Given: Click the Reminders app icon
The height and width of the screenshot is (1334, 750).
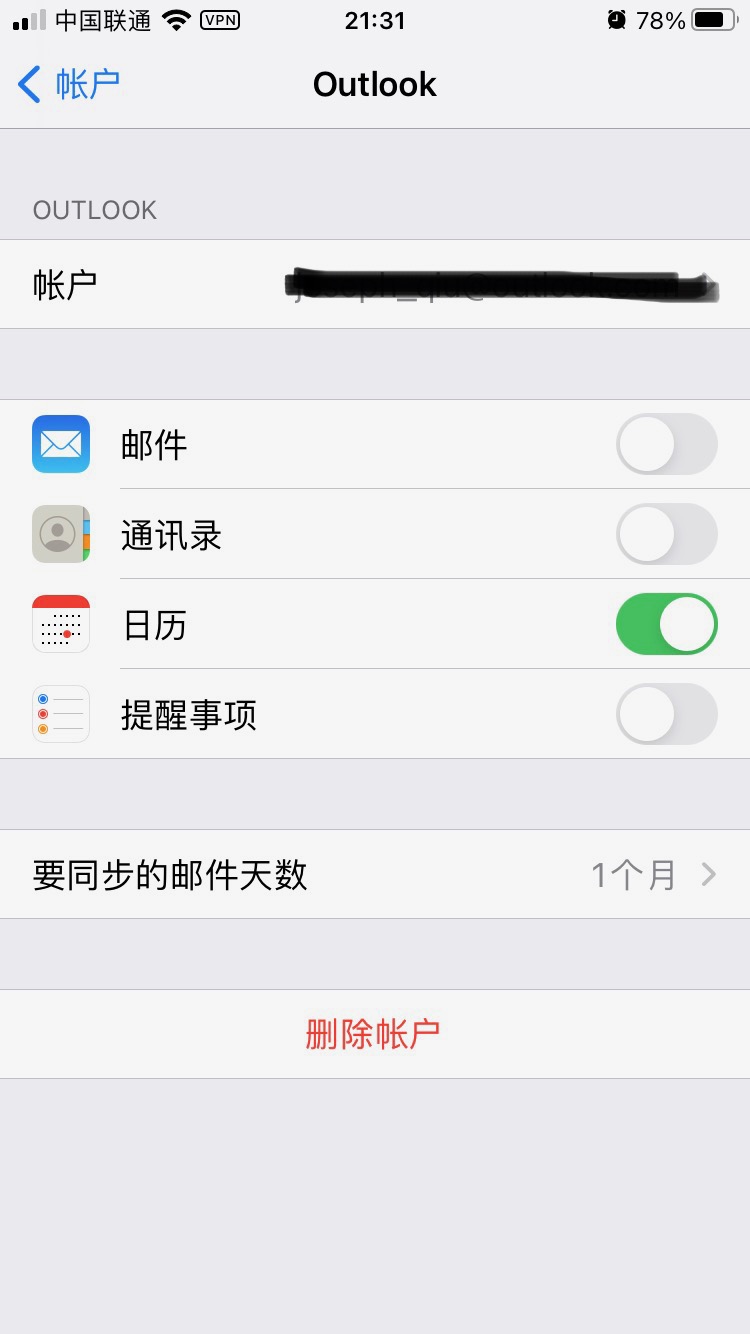Looking at the screenshot, I should (60, 714).
